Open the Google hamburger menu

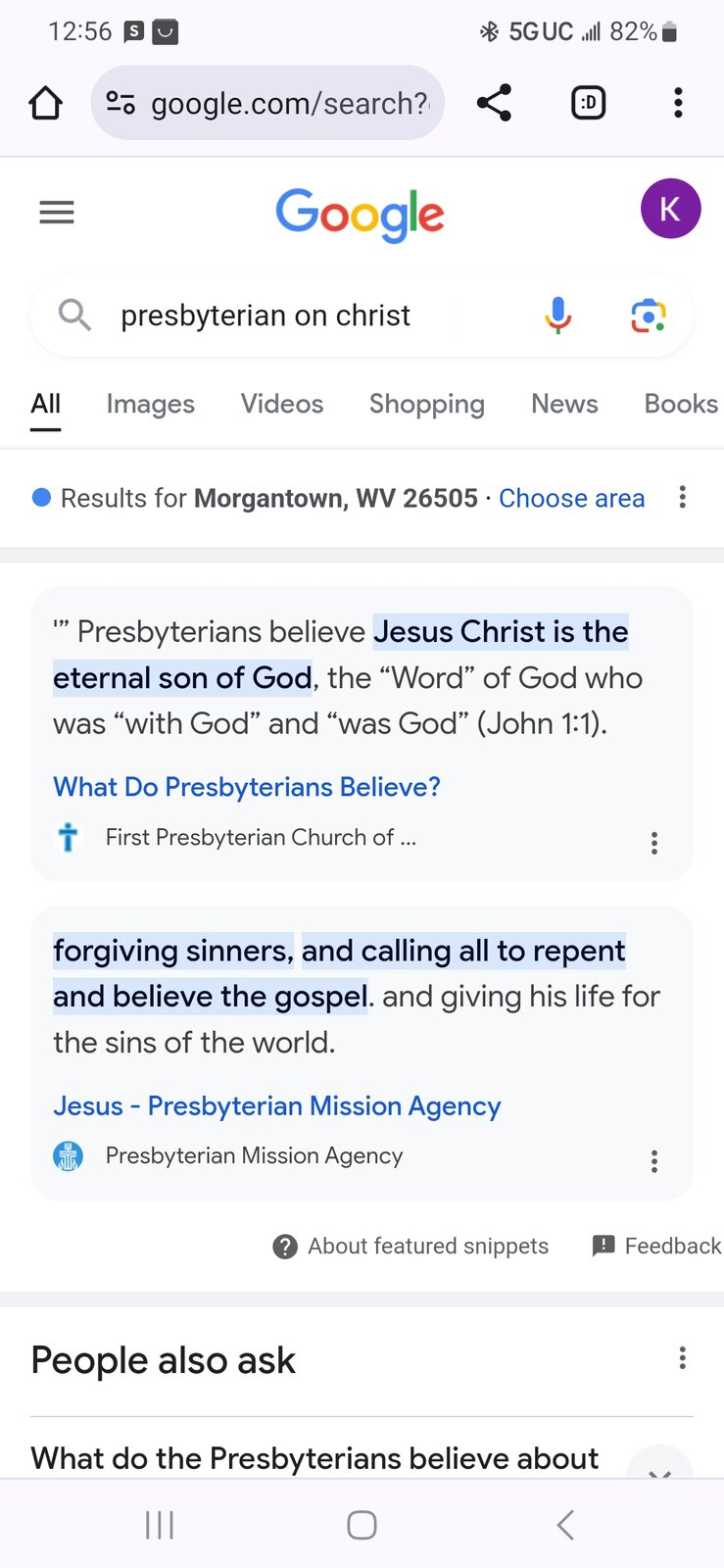[57, 212]
